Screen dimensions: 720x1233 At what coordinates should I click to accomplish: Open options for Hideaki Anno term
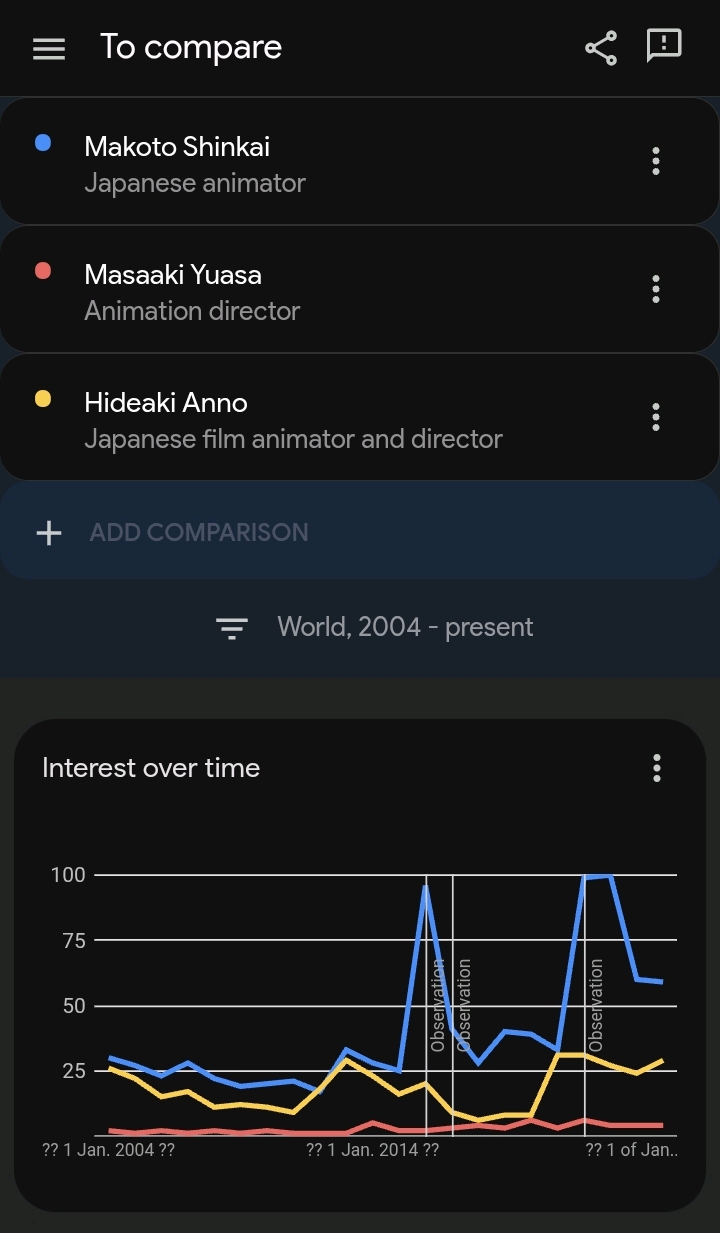[656, 417]
